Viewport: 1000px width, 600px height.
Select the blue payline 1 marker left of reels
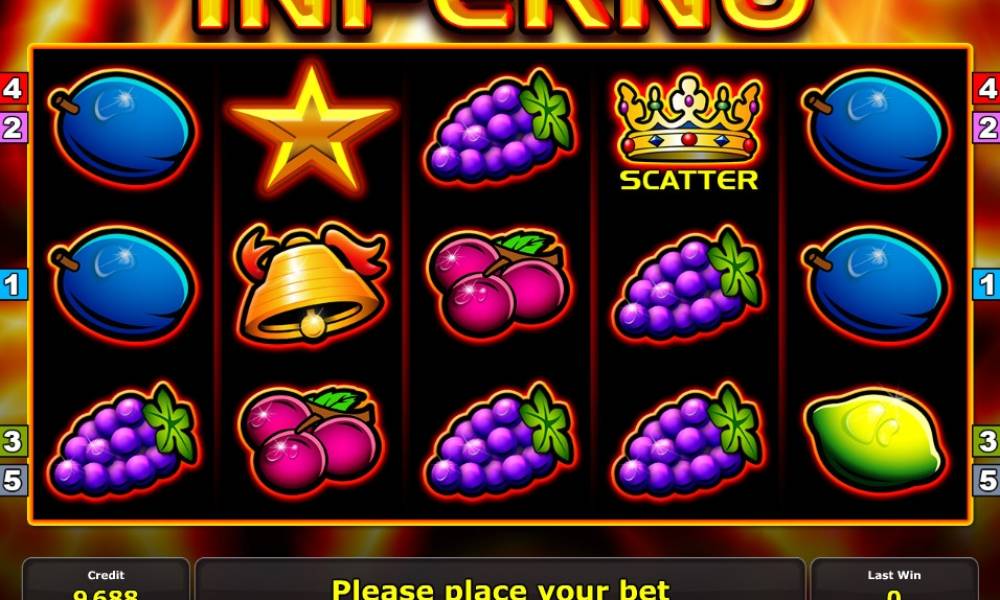[x=12, y=285]
